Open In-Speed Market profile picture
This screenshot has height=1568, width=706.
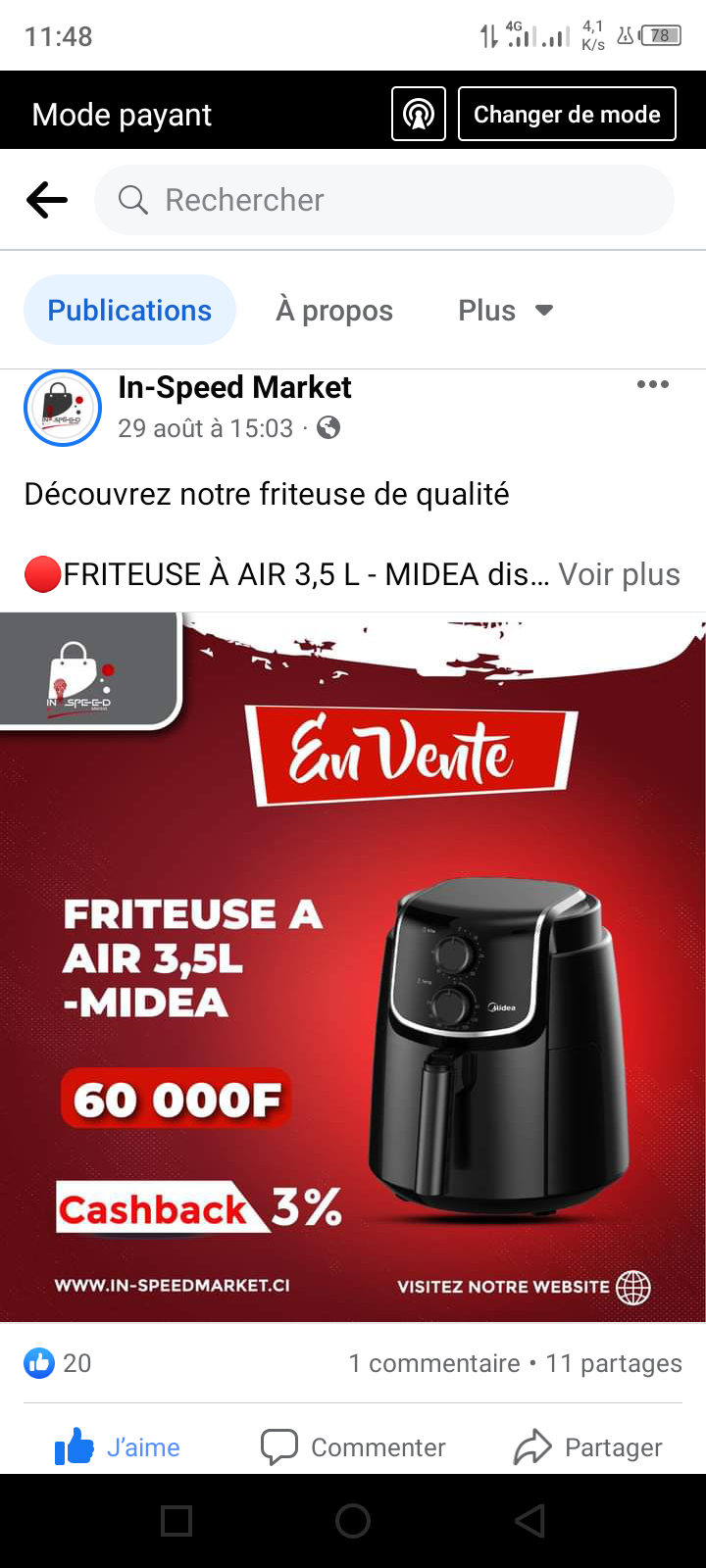[x=63, y=408]
